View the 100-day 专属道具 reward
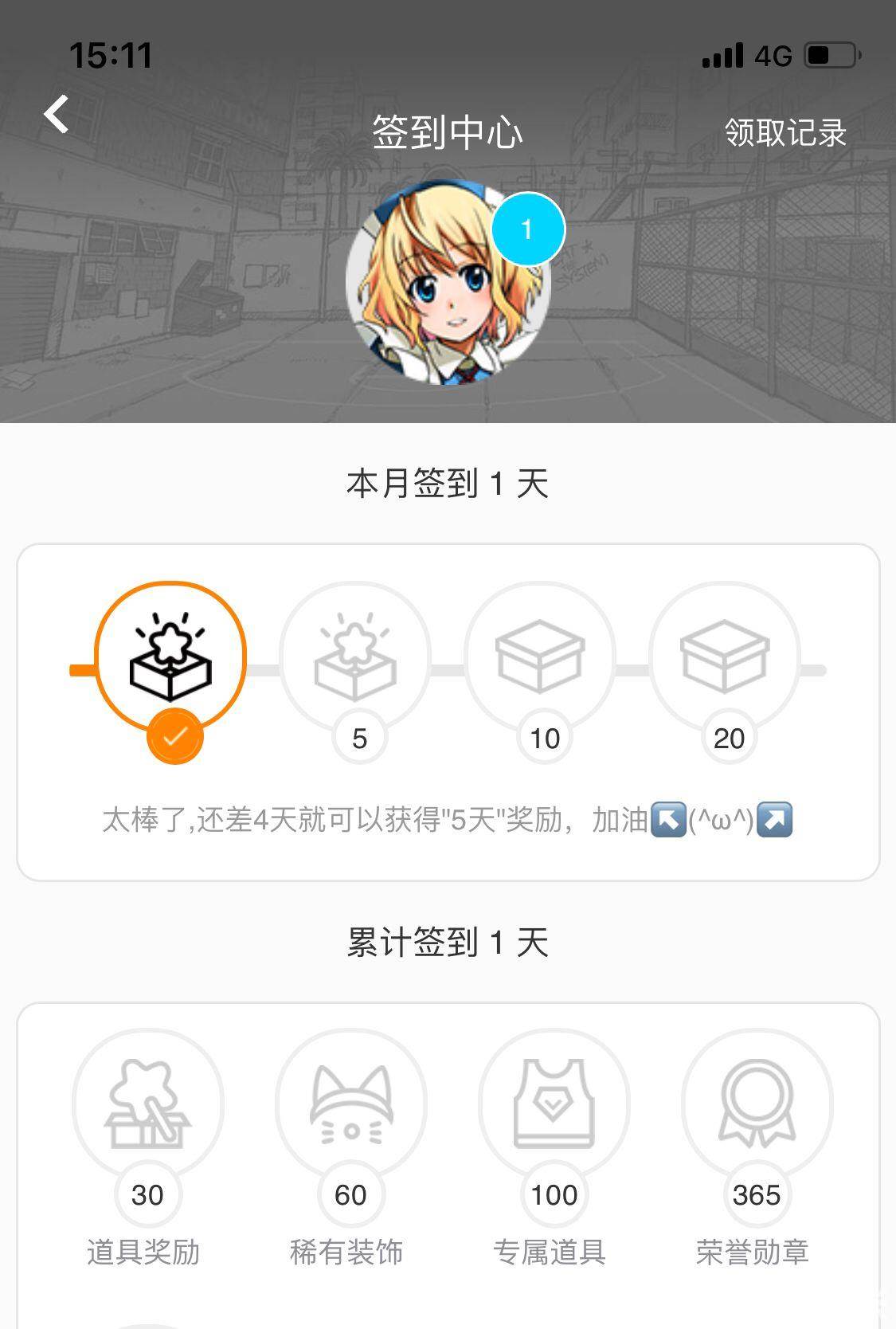This screenshot has width=896, height=1329. point(554,1104)
